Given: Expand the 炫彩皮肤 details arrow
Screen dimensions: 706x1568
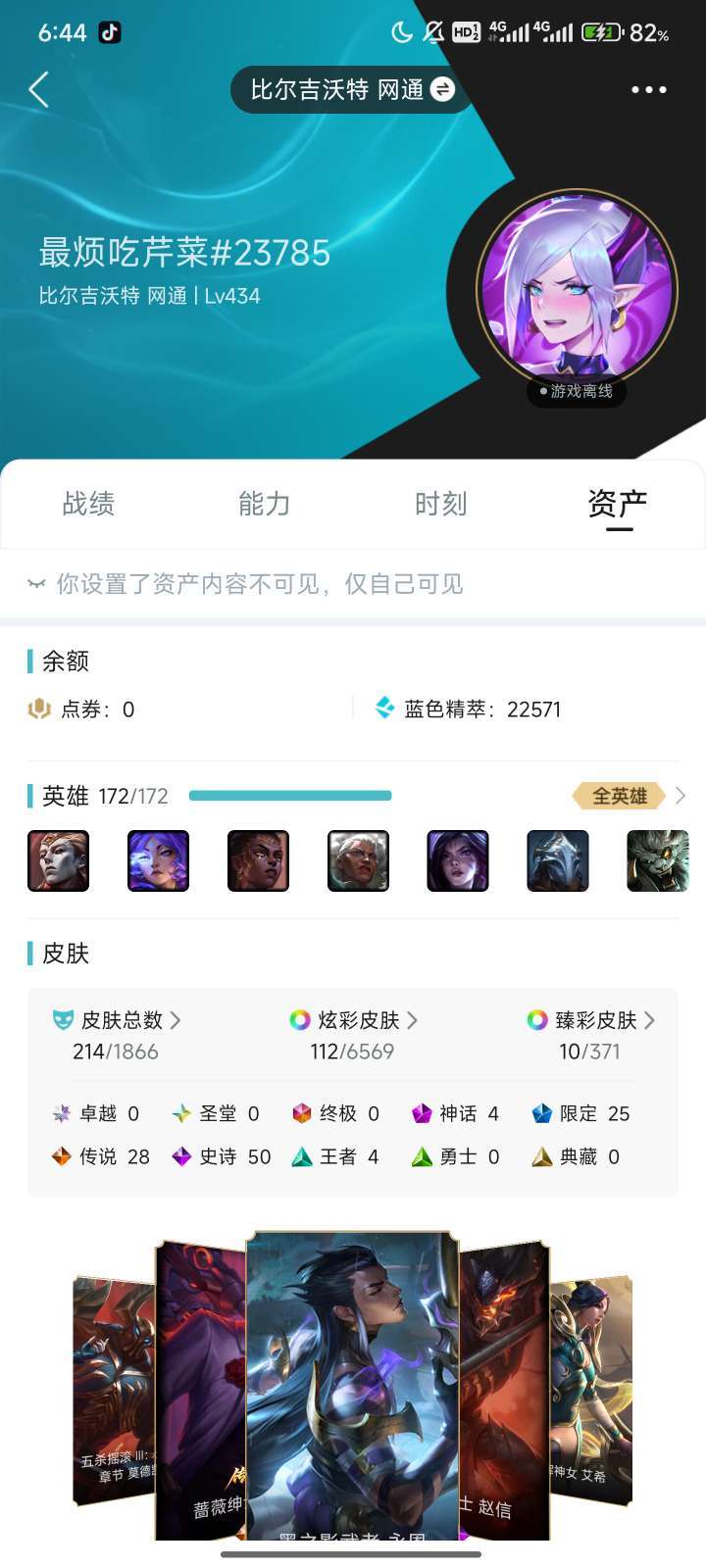Looking at the screenshot, I should pos(412,1020).
